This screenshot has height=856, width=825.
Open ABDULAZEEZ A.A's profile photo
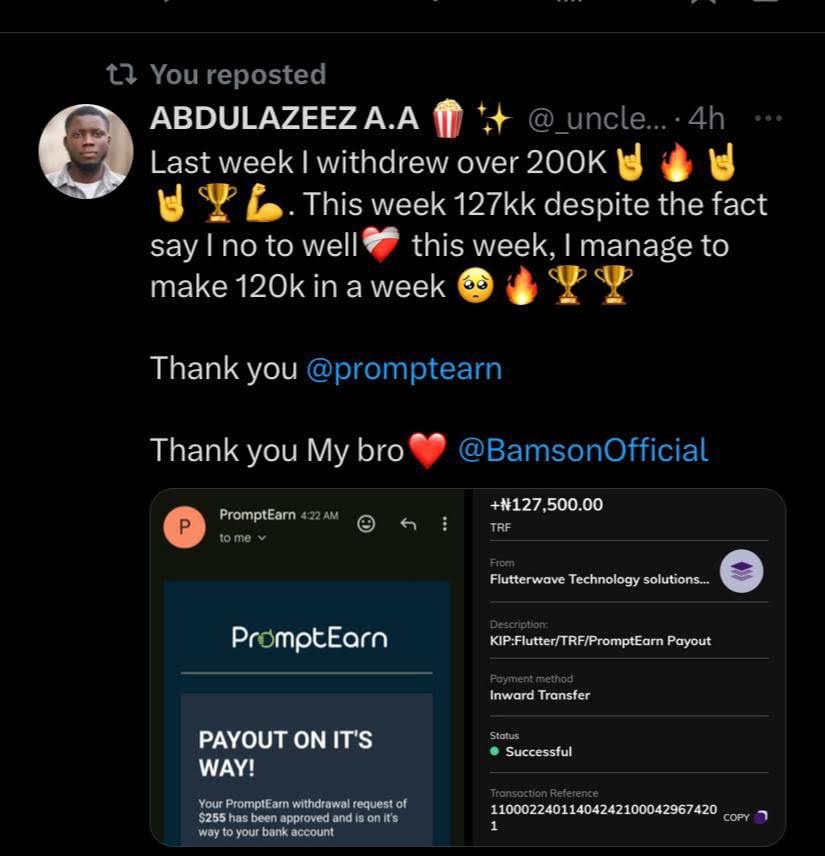pos(86,151)
